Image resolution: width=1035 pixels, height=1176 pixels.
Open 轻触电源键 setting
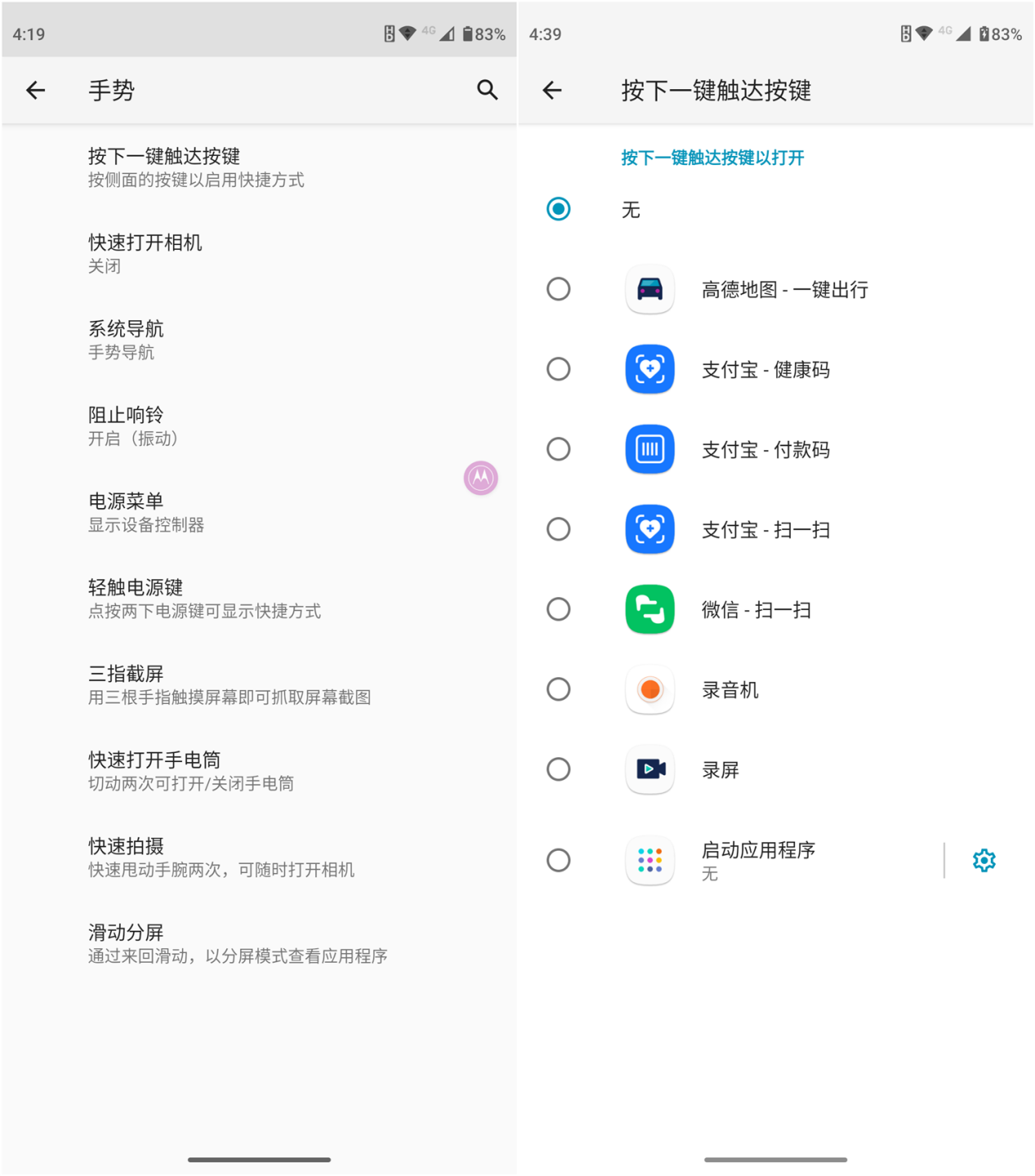click(204, 599)
